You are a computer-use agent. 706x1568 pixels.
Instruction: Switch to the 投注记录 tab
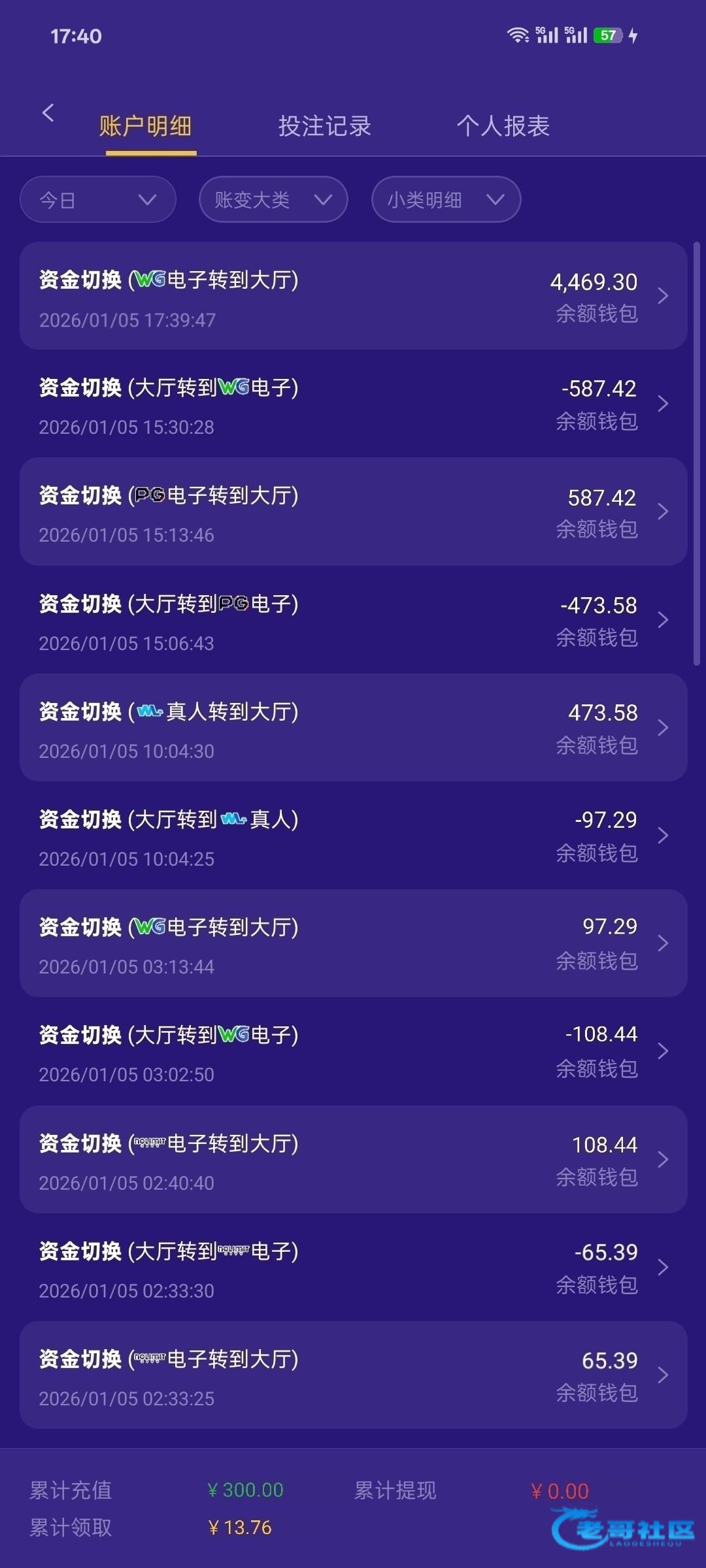[325, 126]
